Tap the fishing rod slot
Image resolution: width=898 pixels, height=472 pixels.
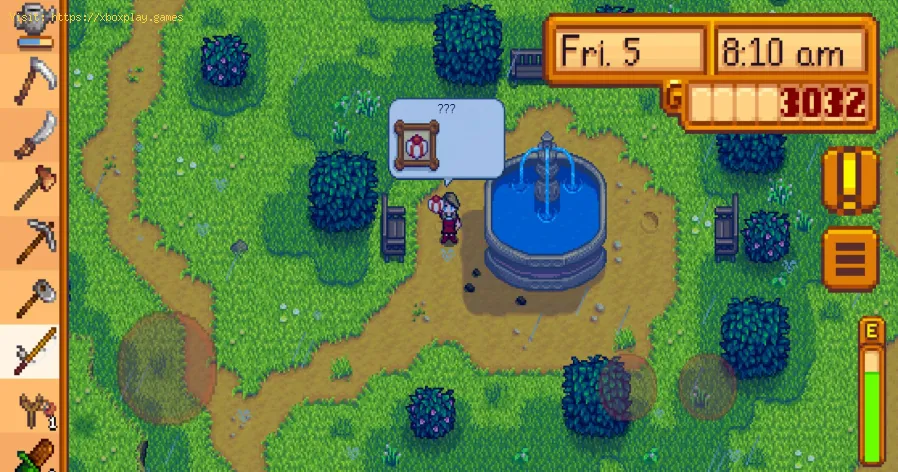click(32, 352)
